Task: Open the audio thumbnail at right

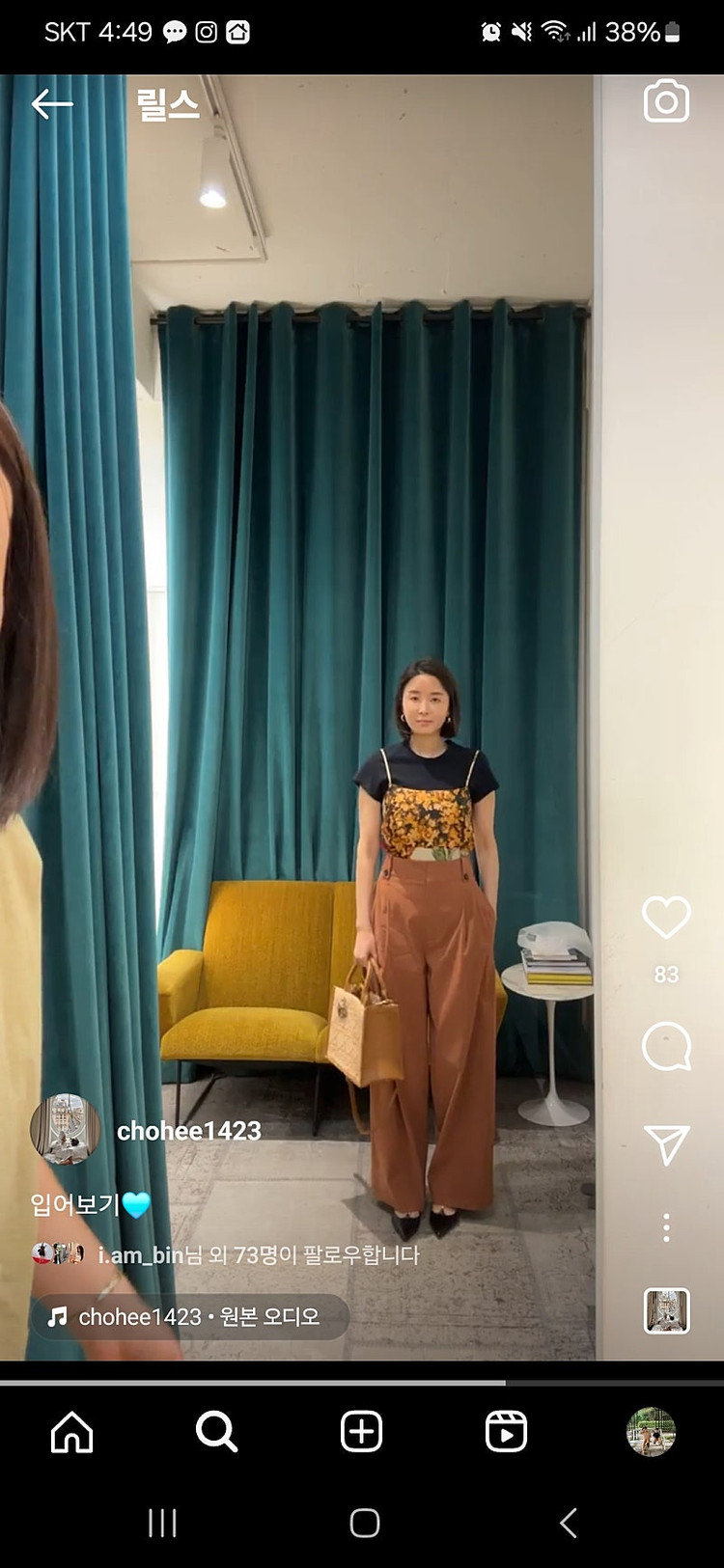Action: 667,1311
